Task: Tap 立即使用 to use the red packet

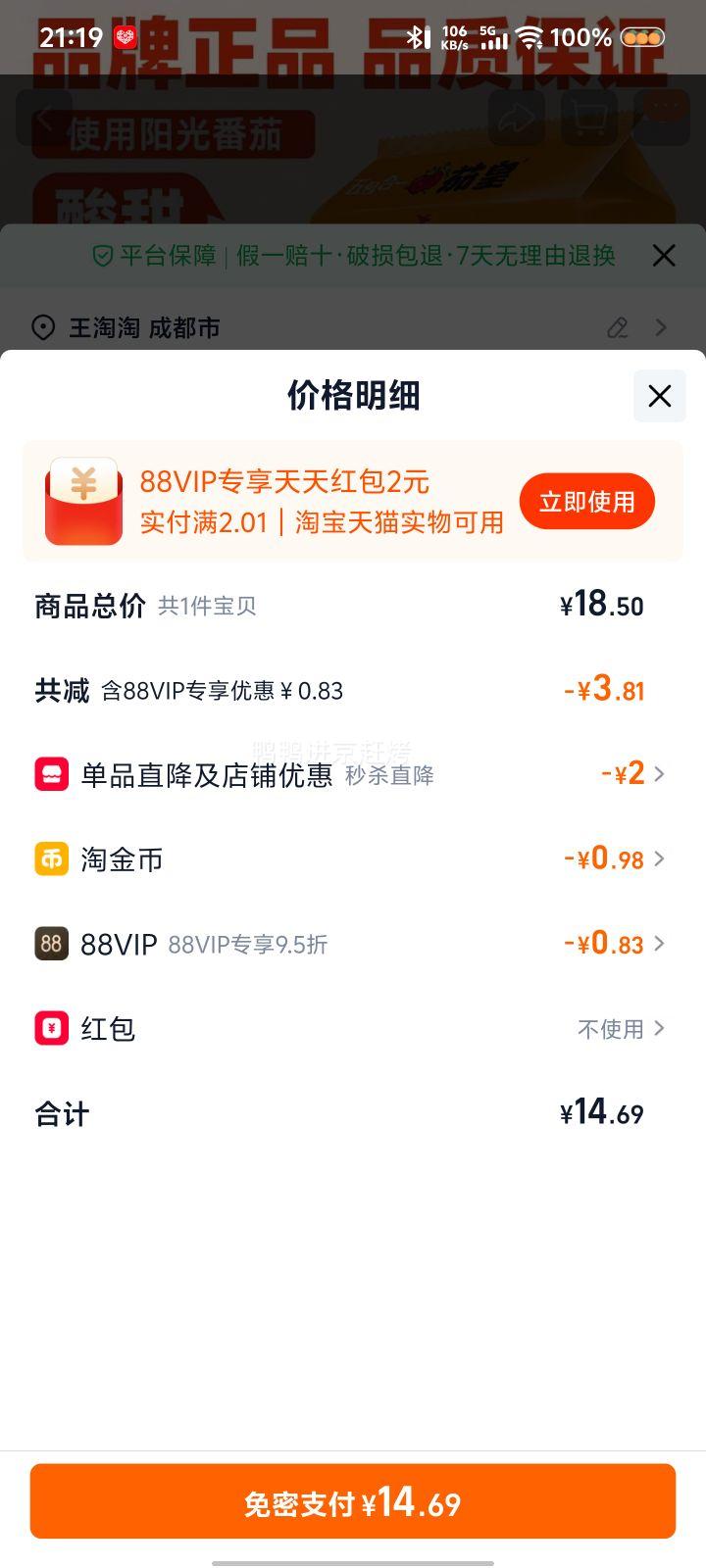Action: point(585,501)
